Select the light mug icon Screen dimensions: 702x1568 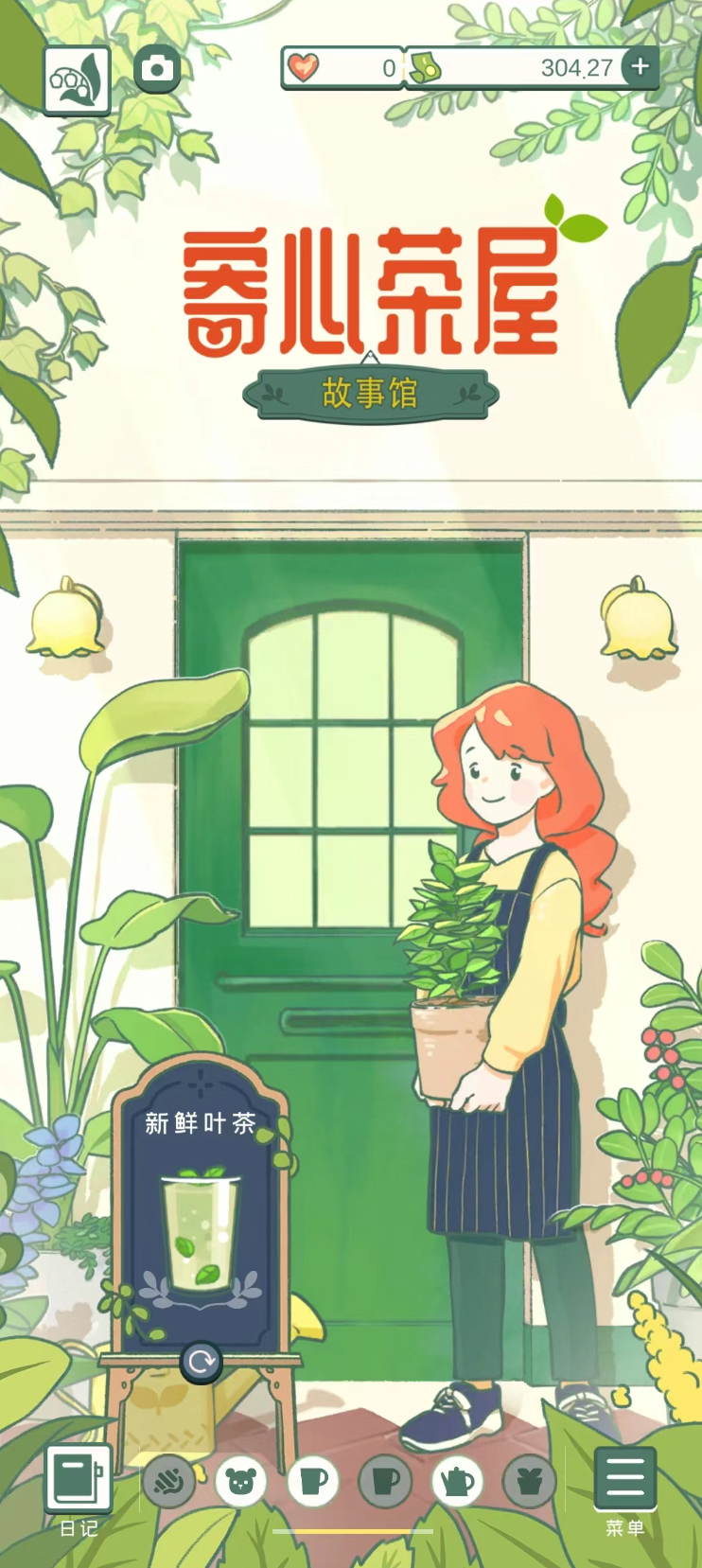(x=313, y=1481)
